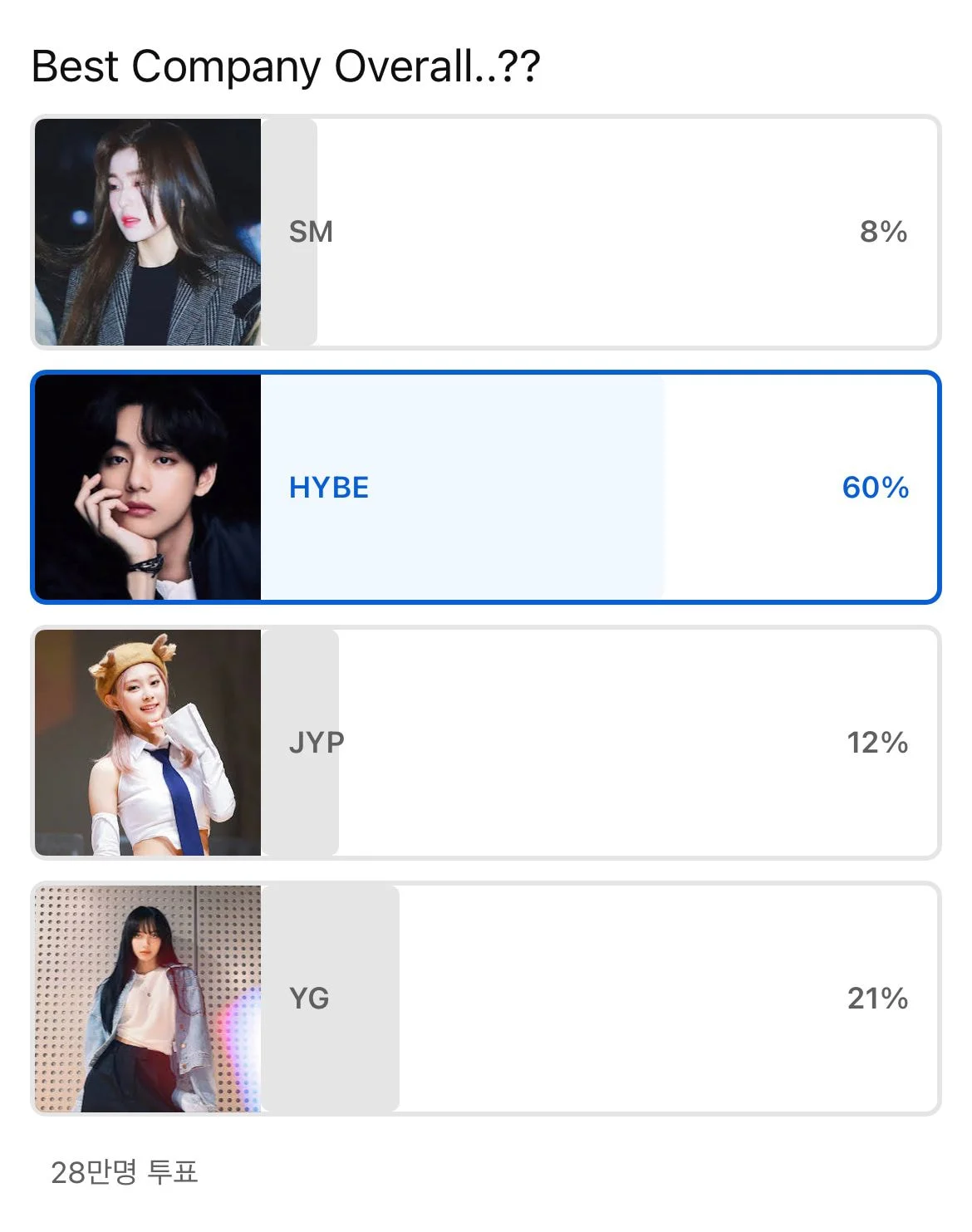
Task: Vote for the JYP option
Action: (x=485, y=743)
